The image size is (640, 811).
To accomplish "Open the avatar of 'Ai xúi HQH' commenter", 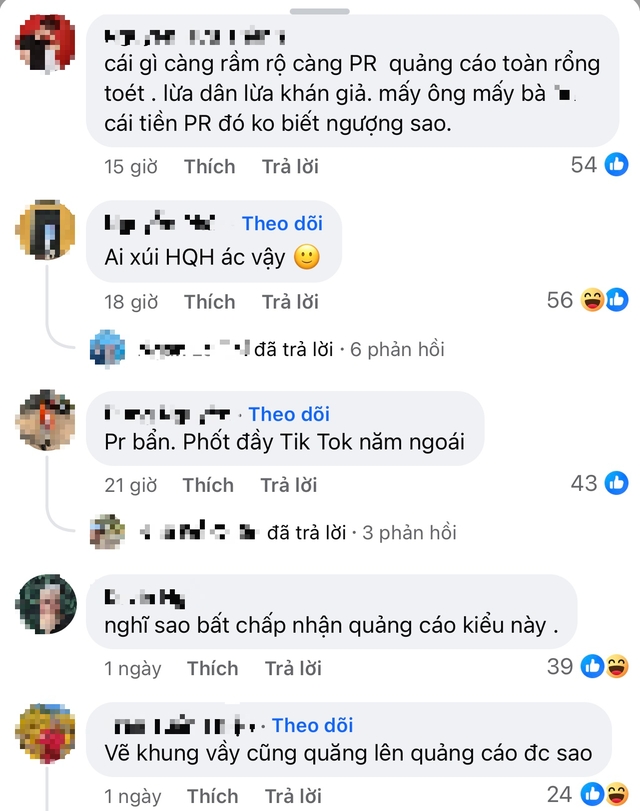I will tap(45, 228).
